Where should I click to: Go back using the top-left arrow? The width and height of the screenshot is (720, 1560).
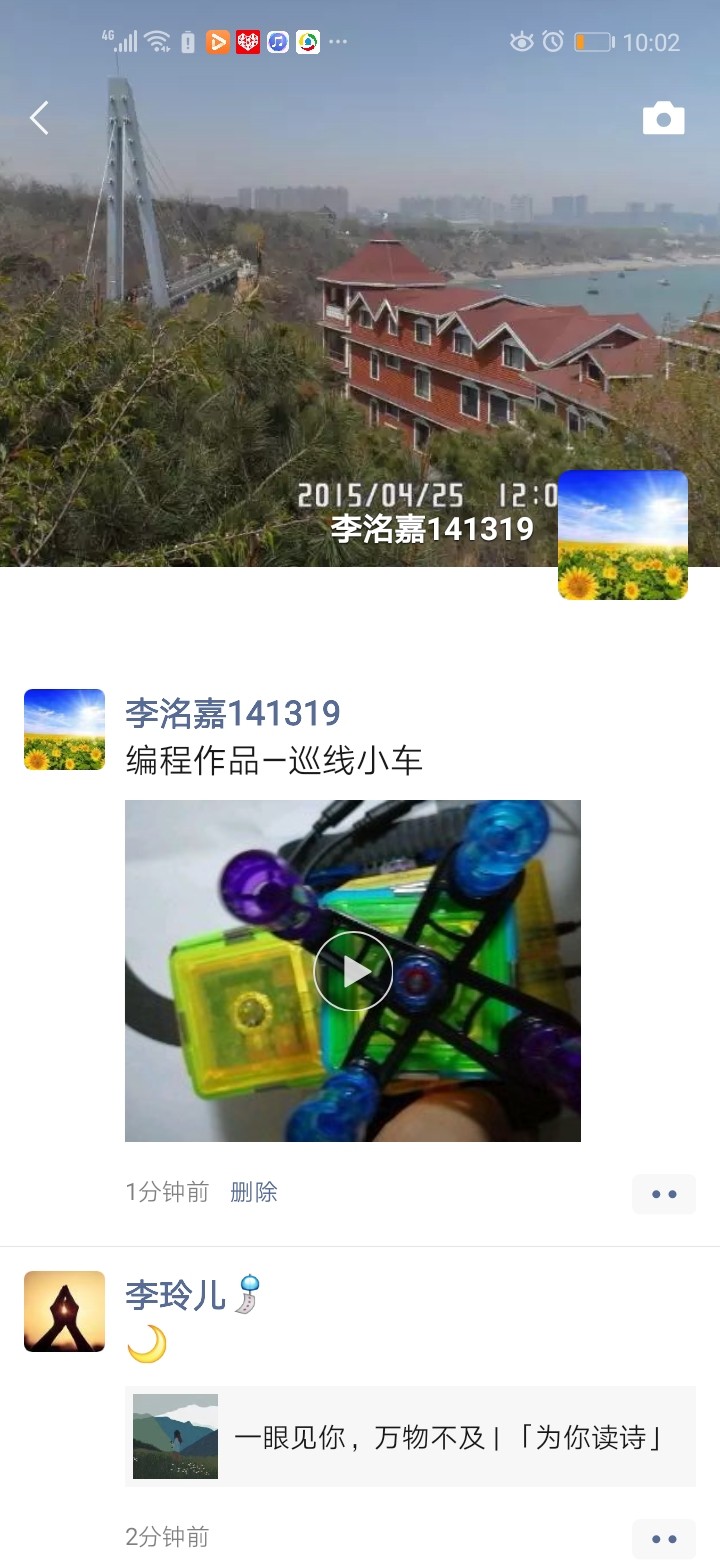(x=40, y=118)
